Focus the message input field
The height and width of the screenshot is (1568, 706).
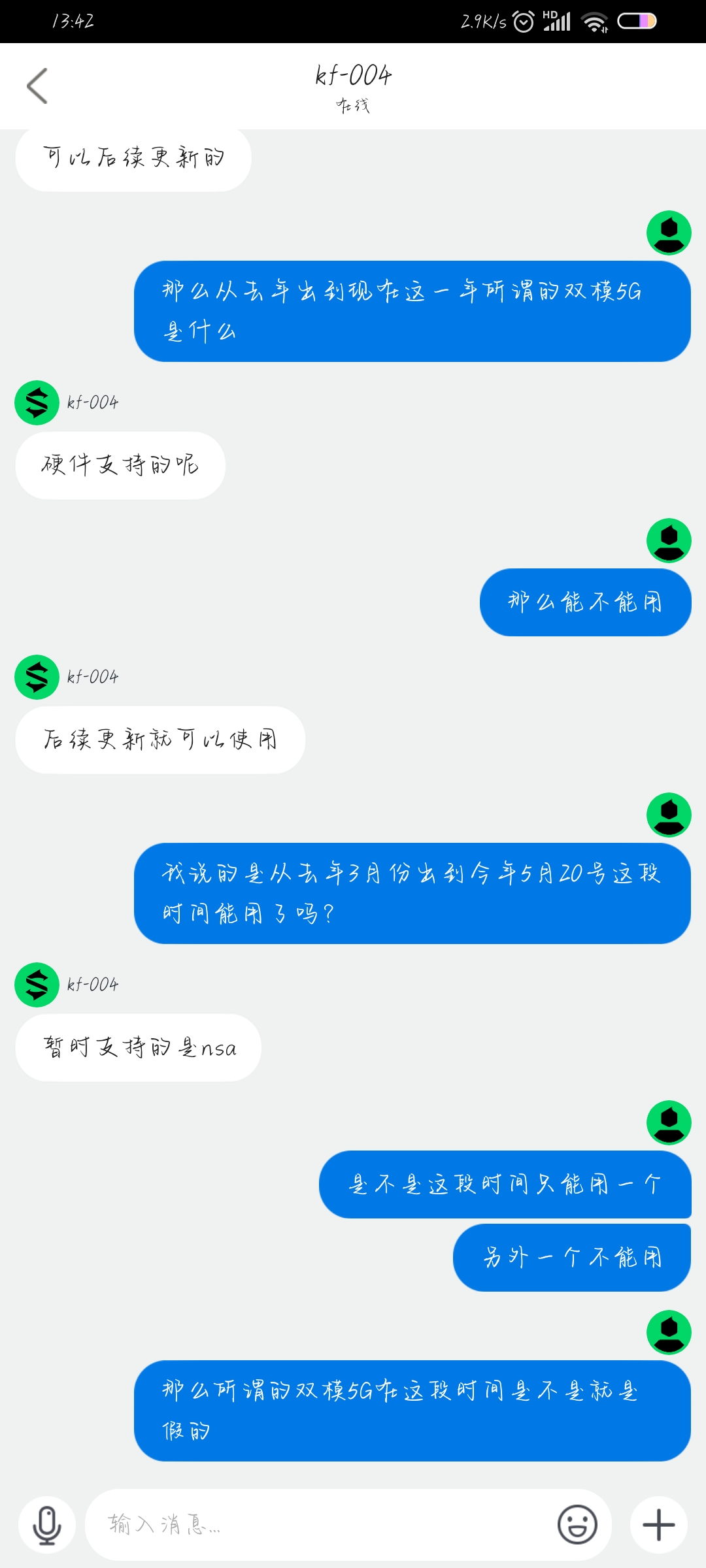(320, 1525)
